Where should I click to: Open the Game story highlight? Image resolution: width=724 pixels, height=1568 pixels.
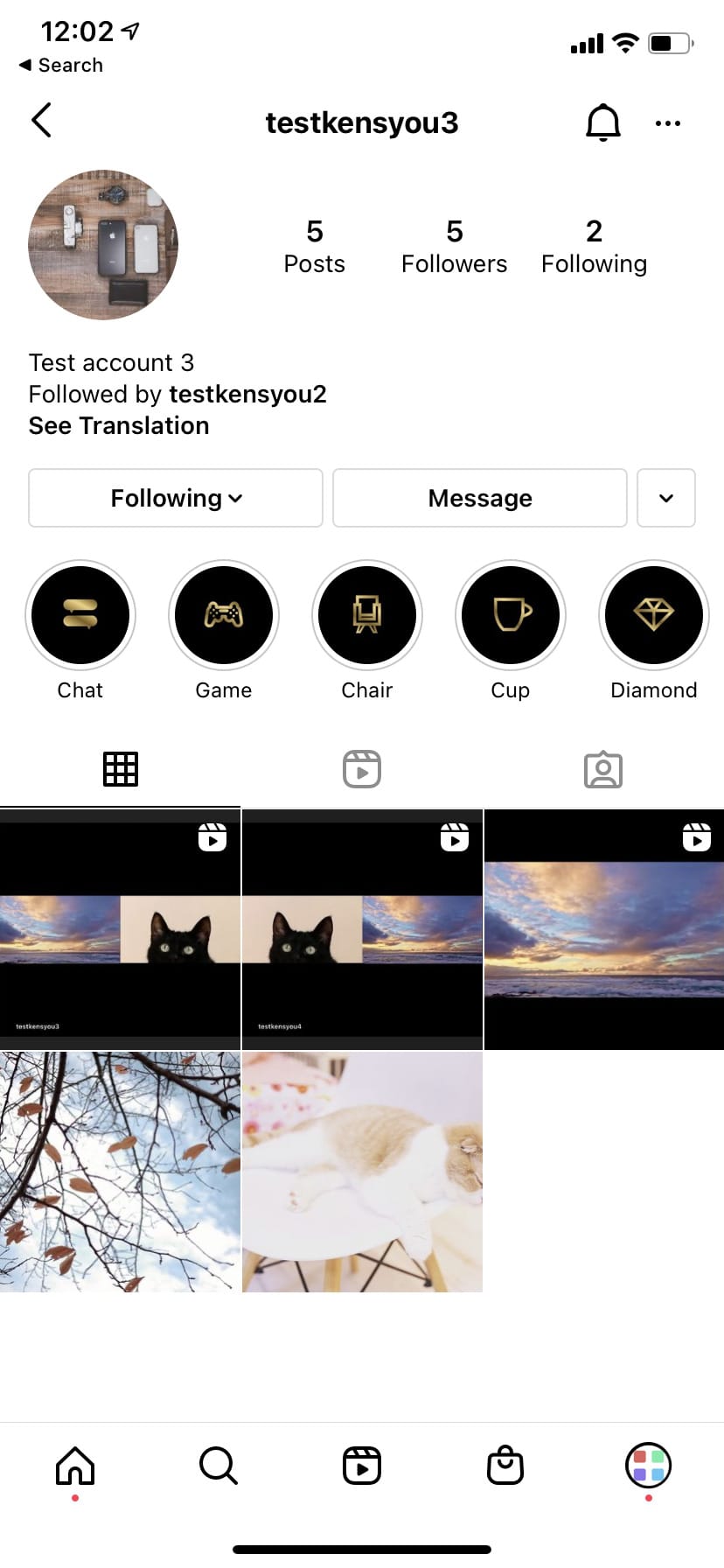coord(224,615)
